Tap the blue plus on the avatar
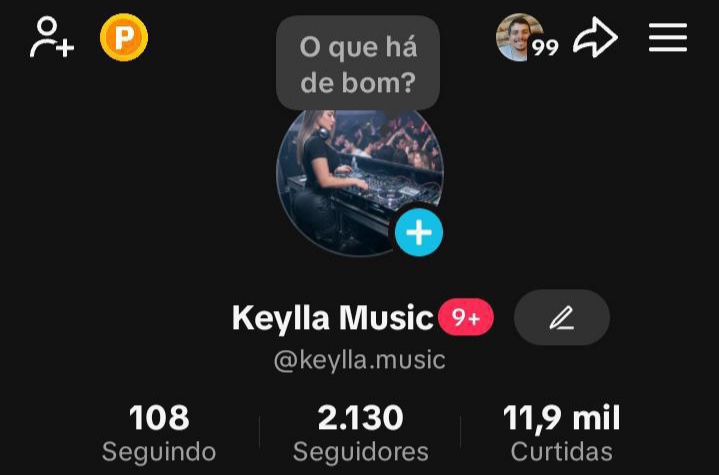Viewport: 719px width, 475px height. pyautogui.click(x=418, y=233)
